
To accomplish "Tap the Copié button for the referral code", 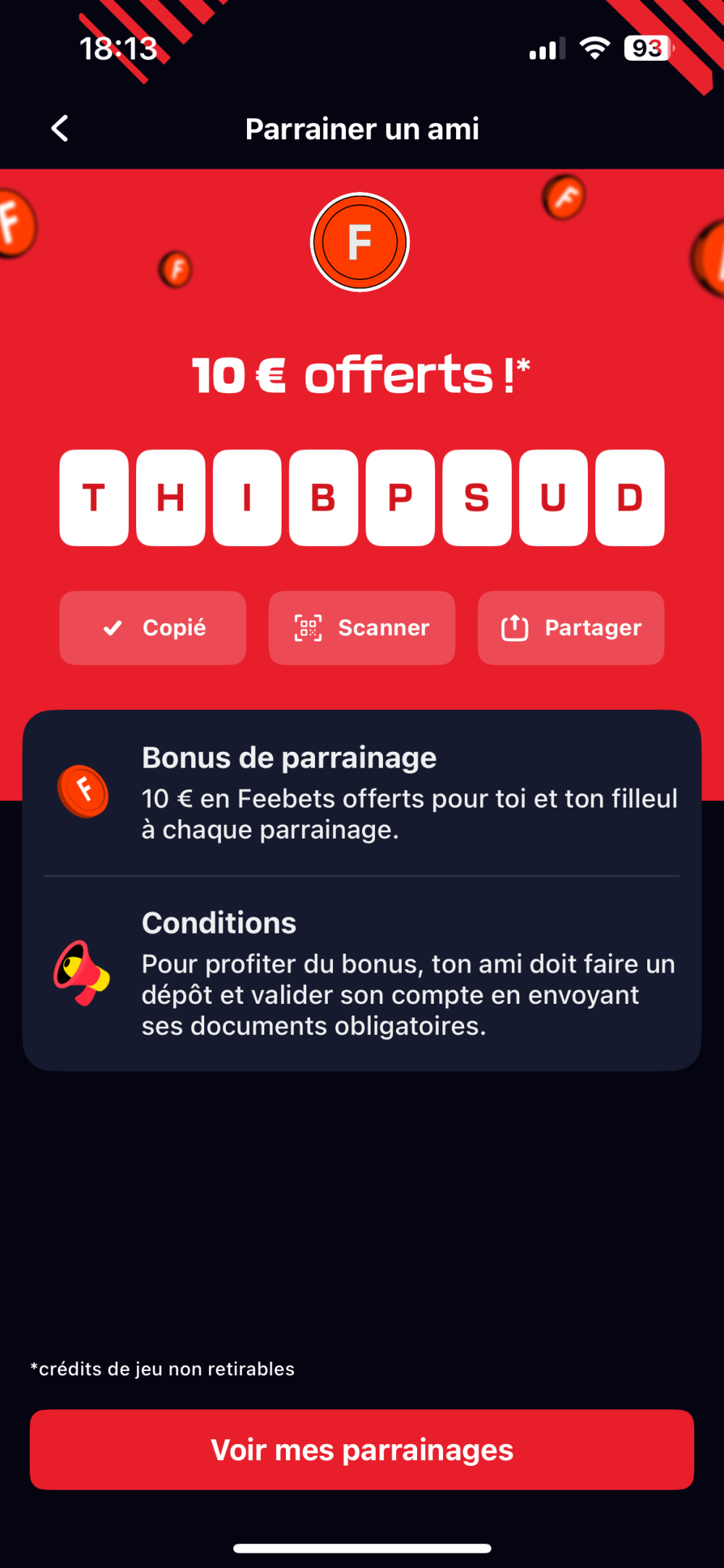I will pyautogui.click(x=153, y=628).
